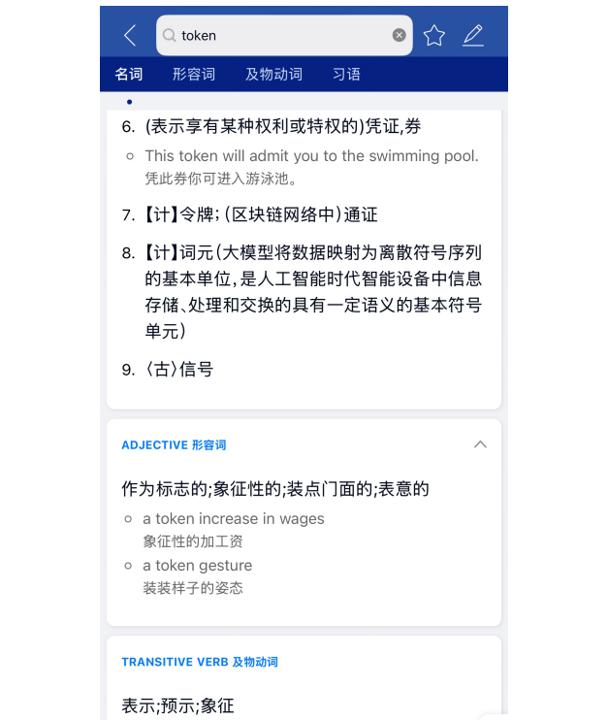Switch to the 名词 tab
The height and width of the screenshot is (720, 608).
click(x=129, y=74)
